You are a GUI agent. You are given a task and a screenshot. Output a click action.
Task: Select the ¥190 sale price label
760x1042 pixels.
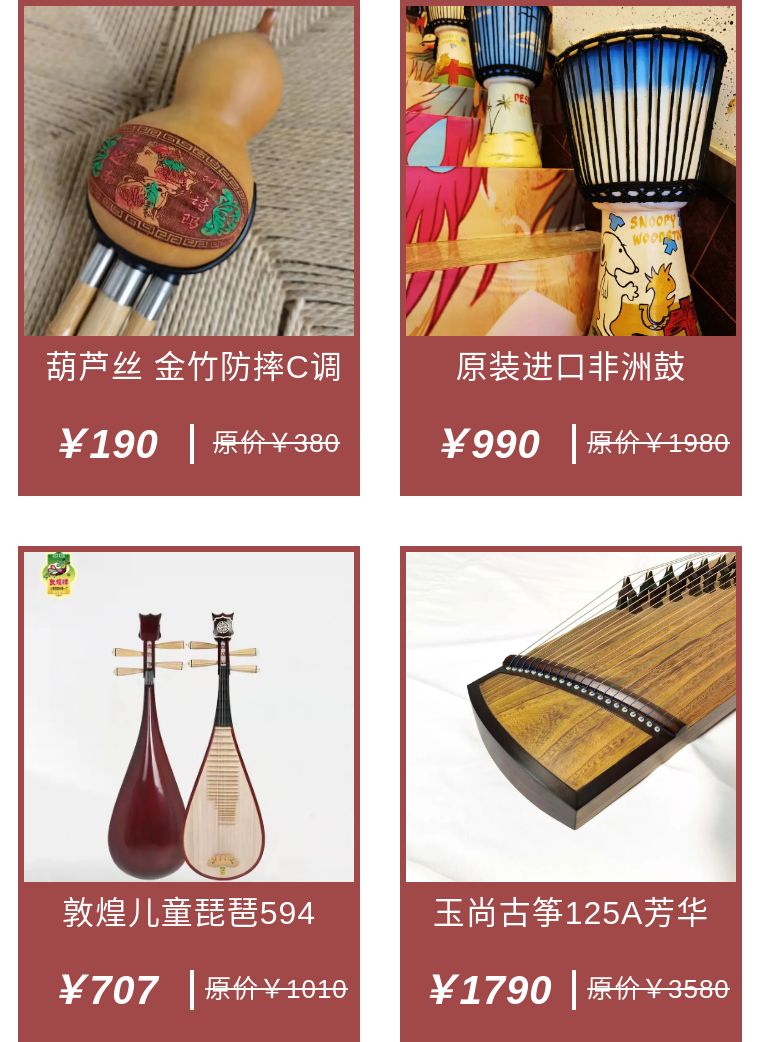[108, 443]
